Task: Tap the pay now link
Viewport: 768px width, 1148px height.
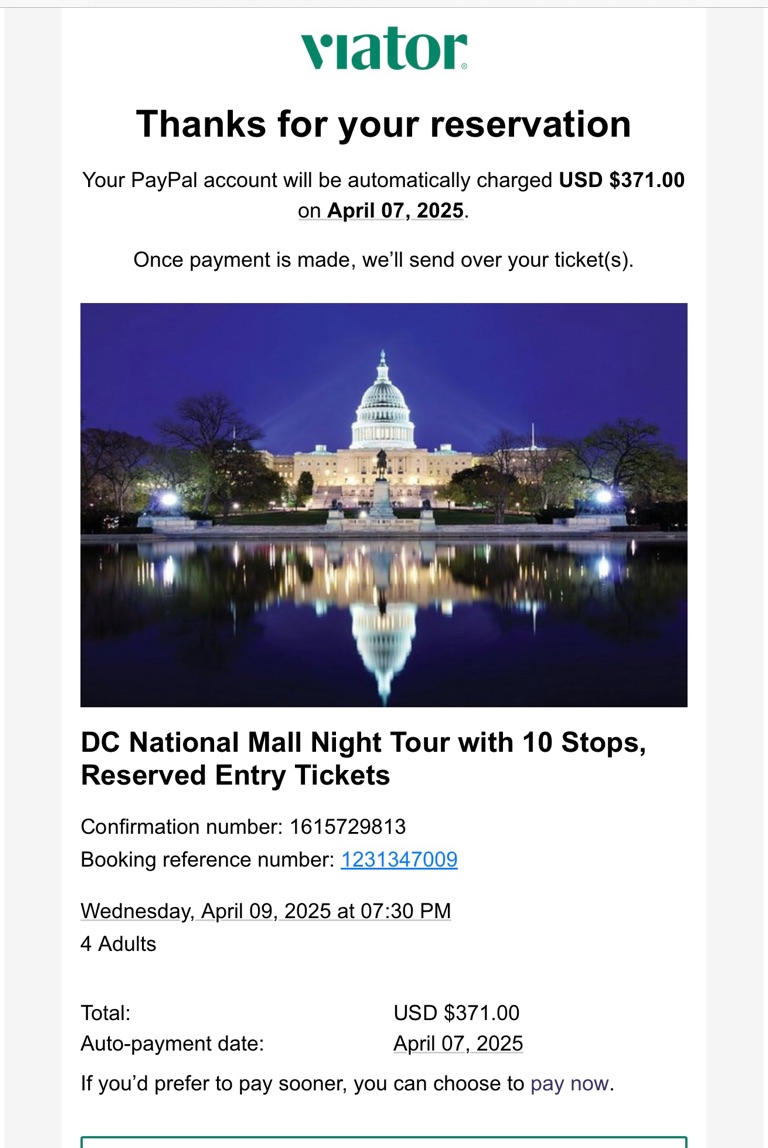Action: [x=570, y=1084]
